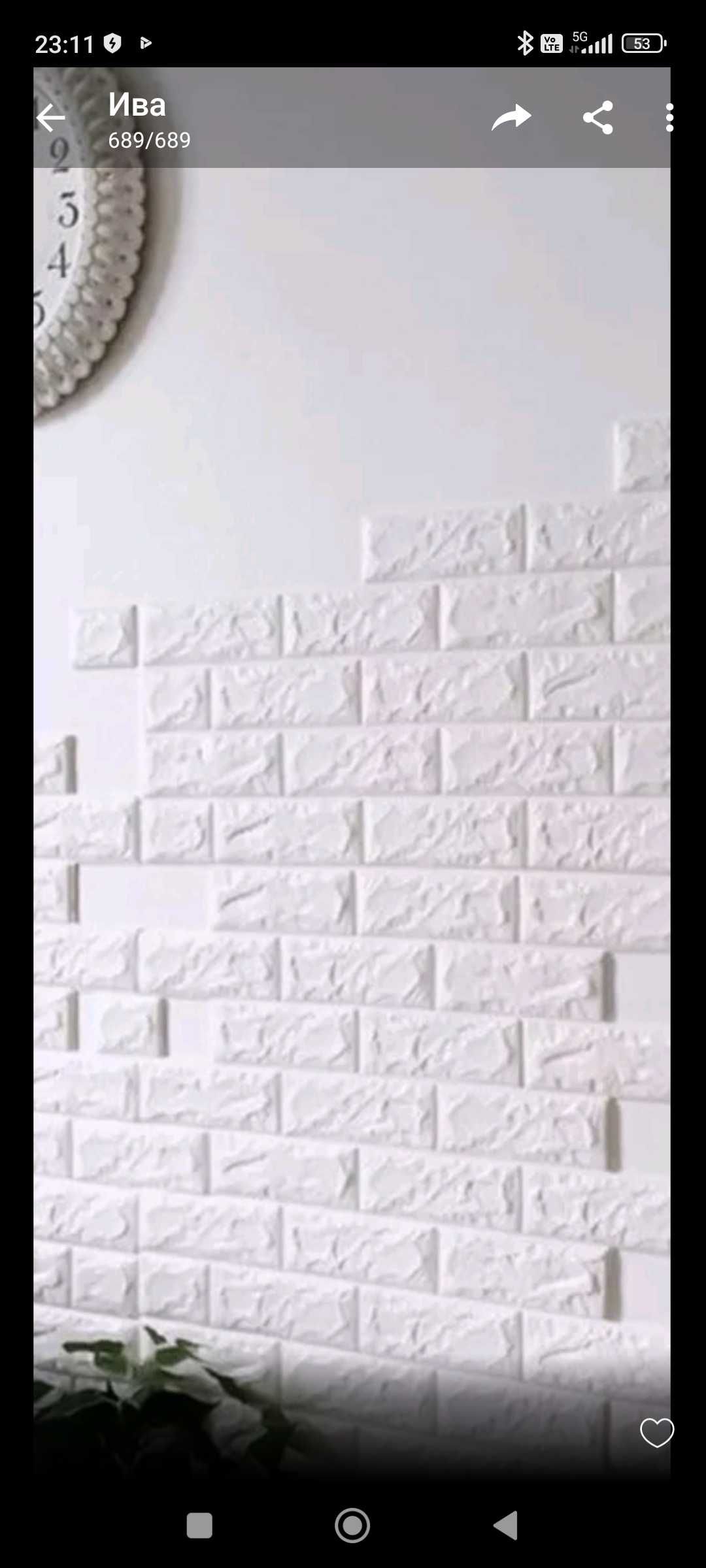Viewport: 706px width, 1568px height.
Task: Share the photo via share icon
Action: click(x=598, y=118)
